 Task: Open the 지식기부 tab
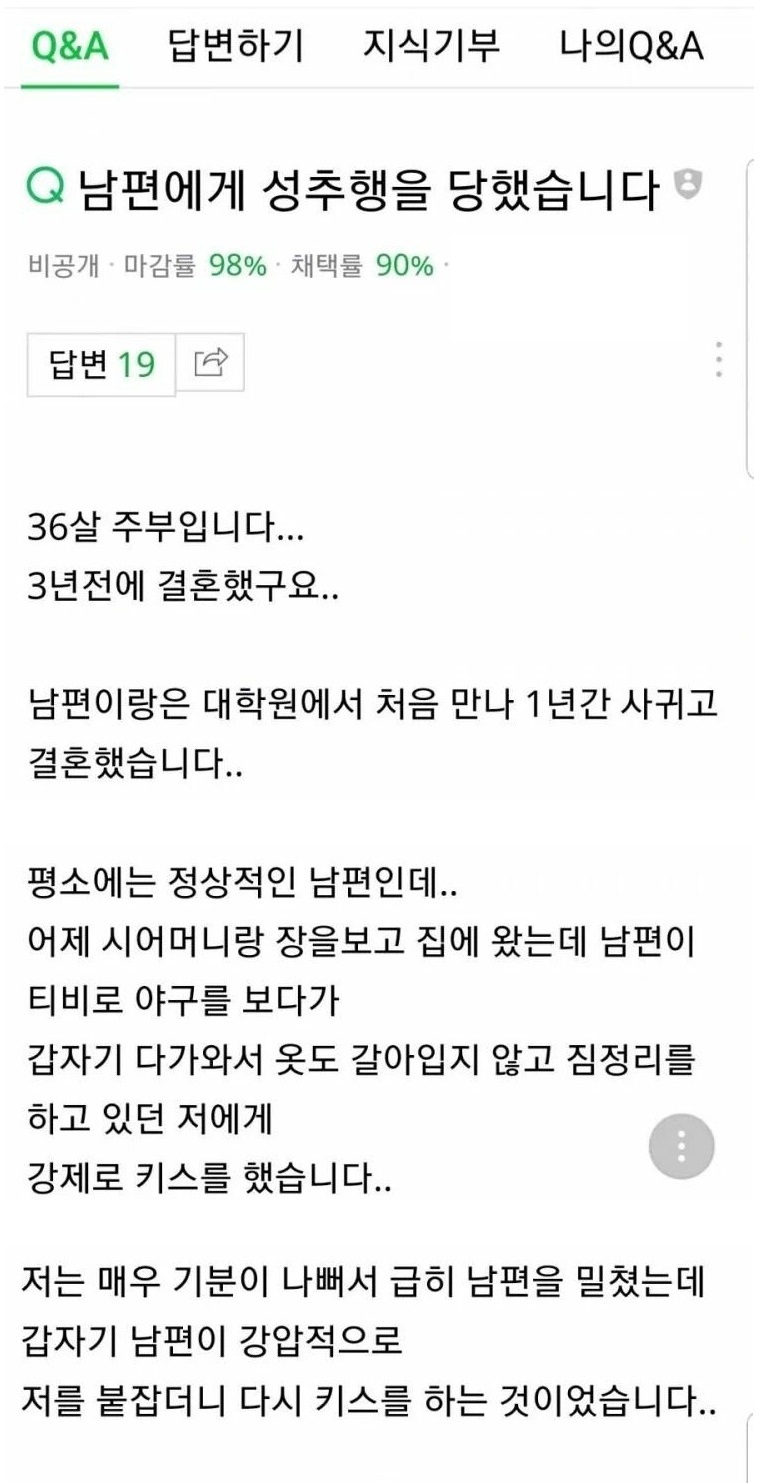pyautogui.click(x=431, y=46)
